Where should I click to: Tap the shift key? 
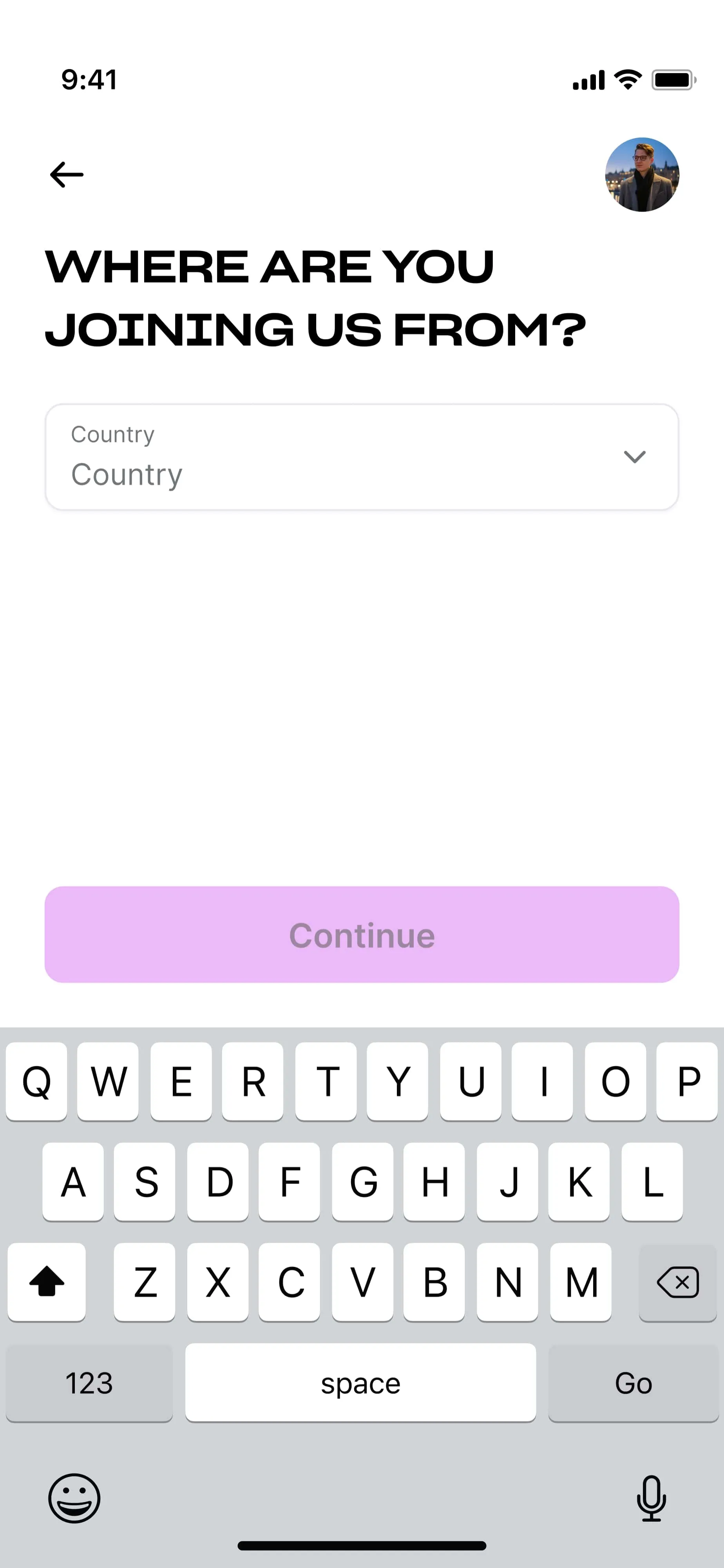(47, 1283)
